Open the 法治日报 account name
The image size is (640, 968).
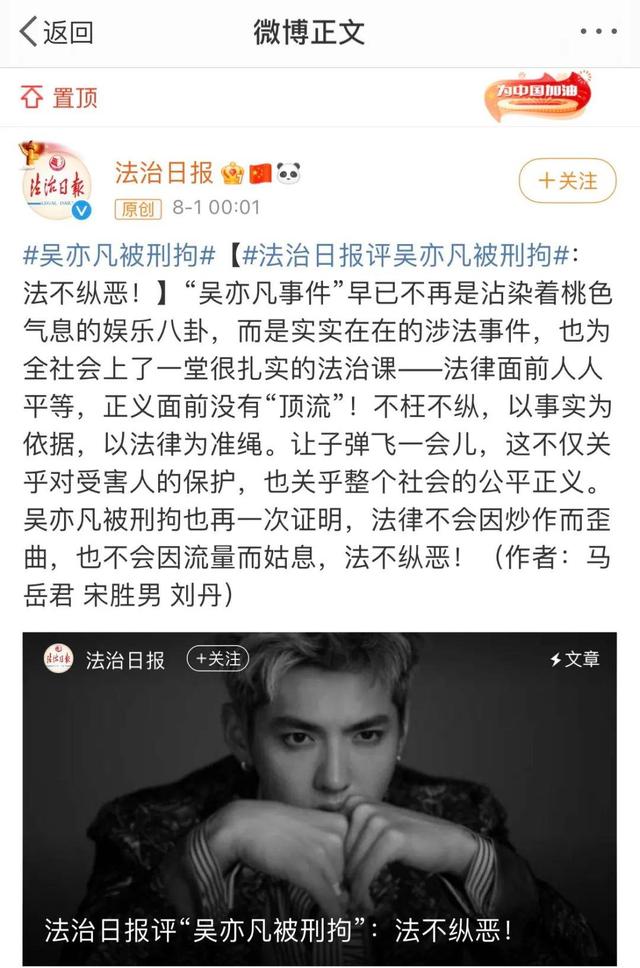[164, 173]
